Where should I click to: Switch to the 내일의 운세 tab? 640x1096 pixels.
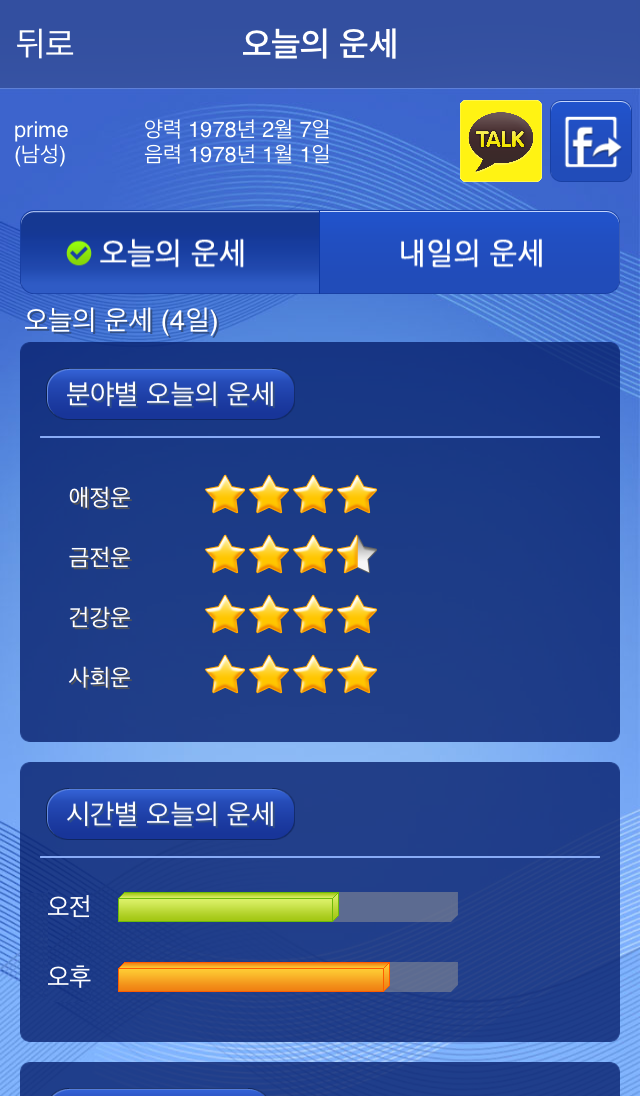pos(470,253)
